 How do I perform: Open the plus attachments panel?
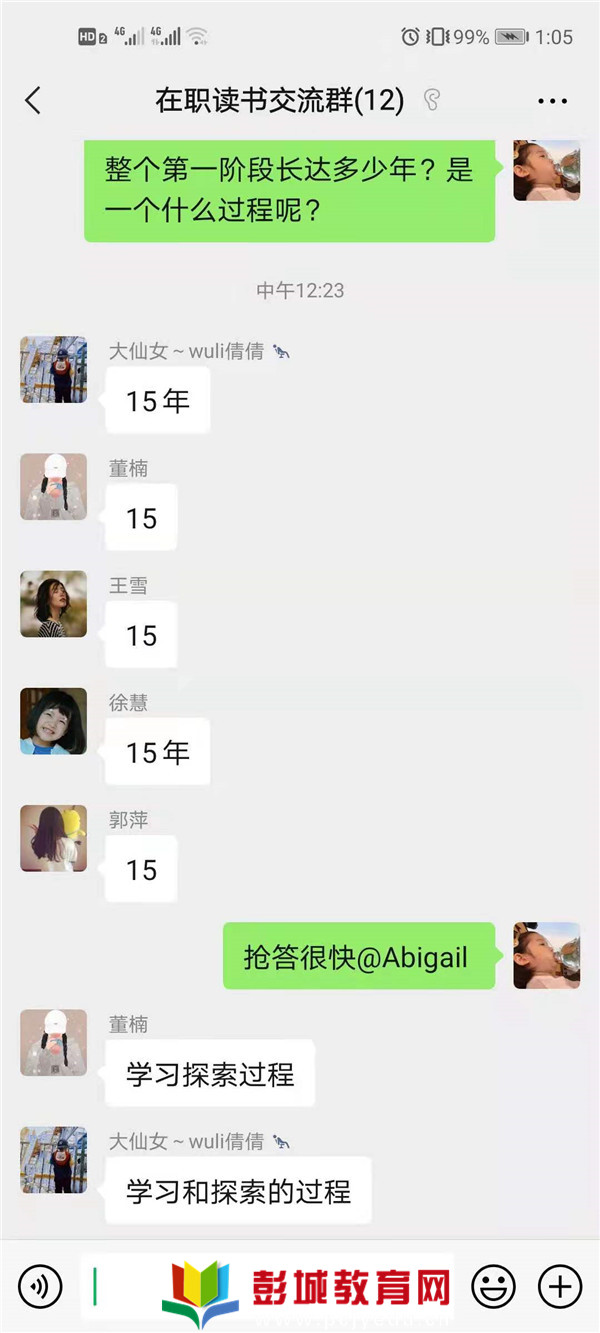pyautogui.click(x=560, y=1285)
